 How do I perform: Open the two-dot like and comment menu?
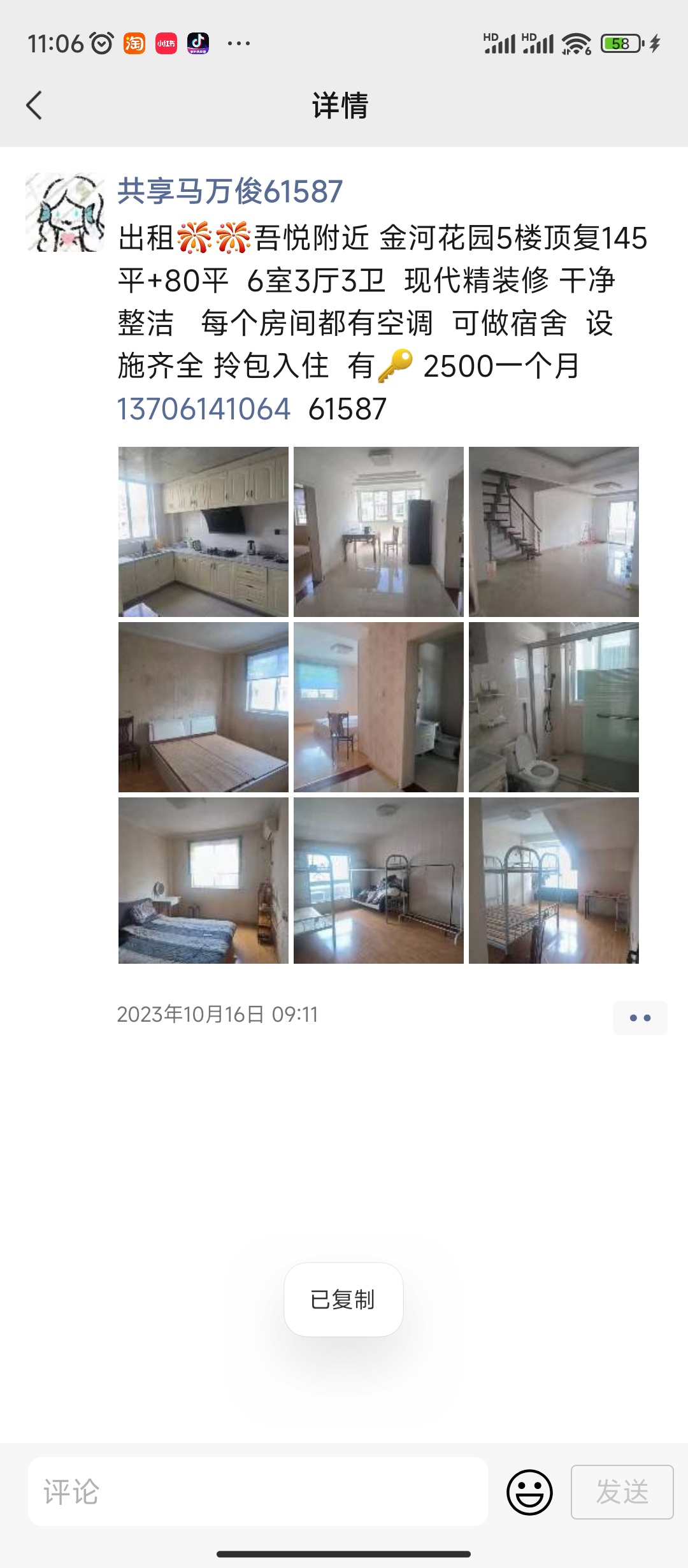click(x=640, y=1018)
